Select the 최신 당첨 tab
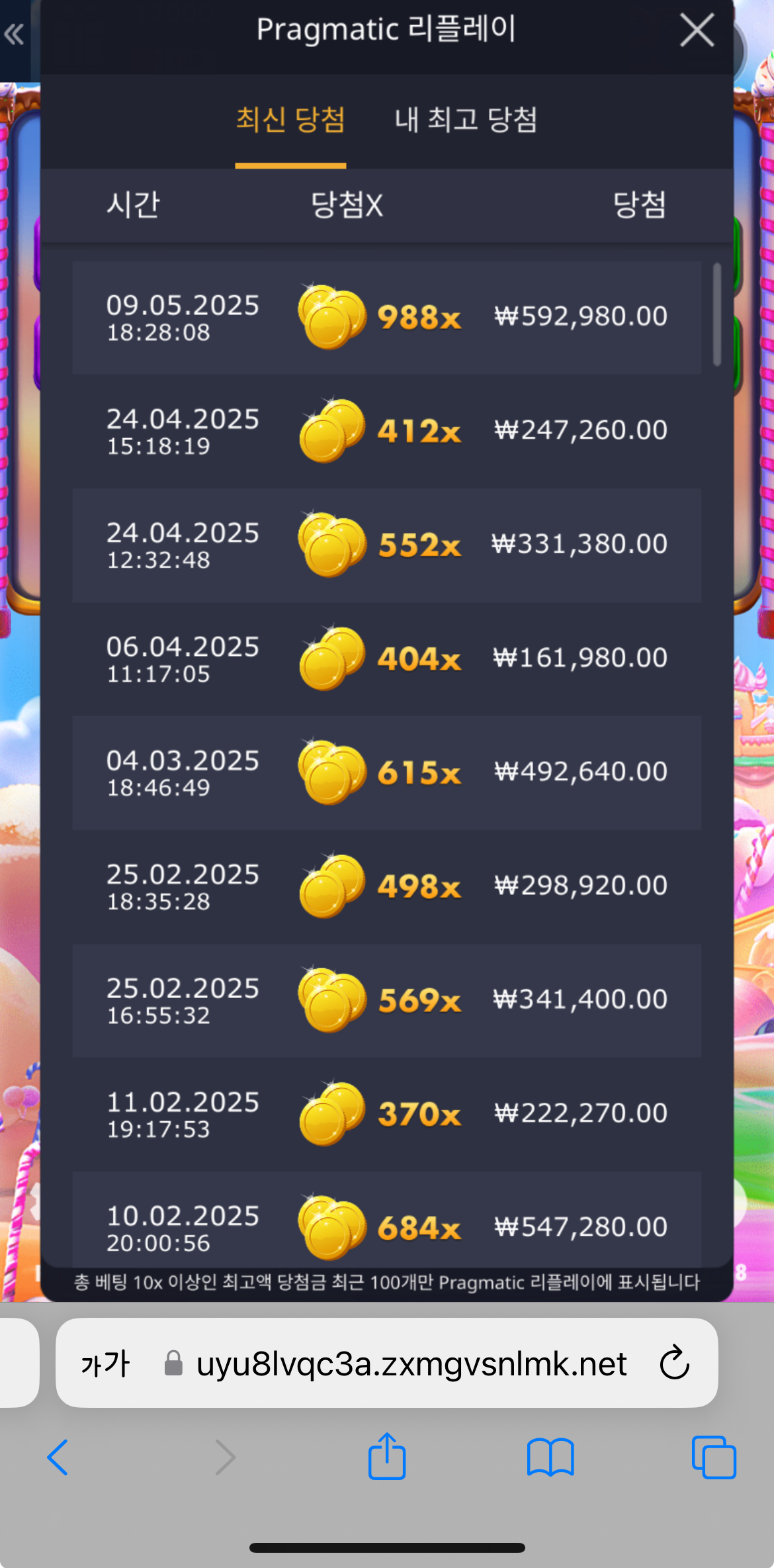The width and height of the screenshot is (774, 1568). click(290, 120)
